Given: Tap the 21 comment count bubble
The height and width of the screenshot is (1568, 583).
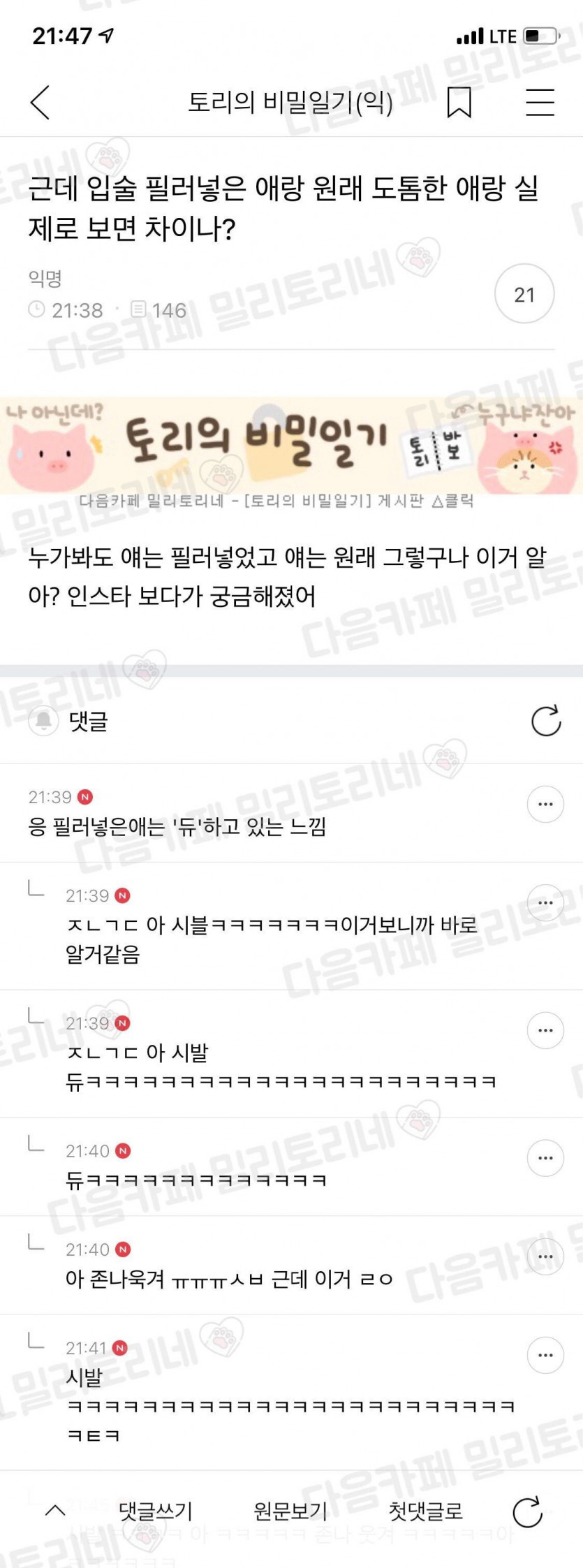Looking at the screenshot, I should click(x=524, y=294).
